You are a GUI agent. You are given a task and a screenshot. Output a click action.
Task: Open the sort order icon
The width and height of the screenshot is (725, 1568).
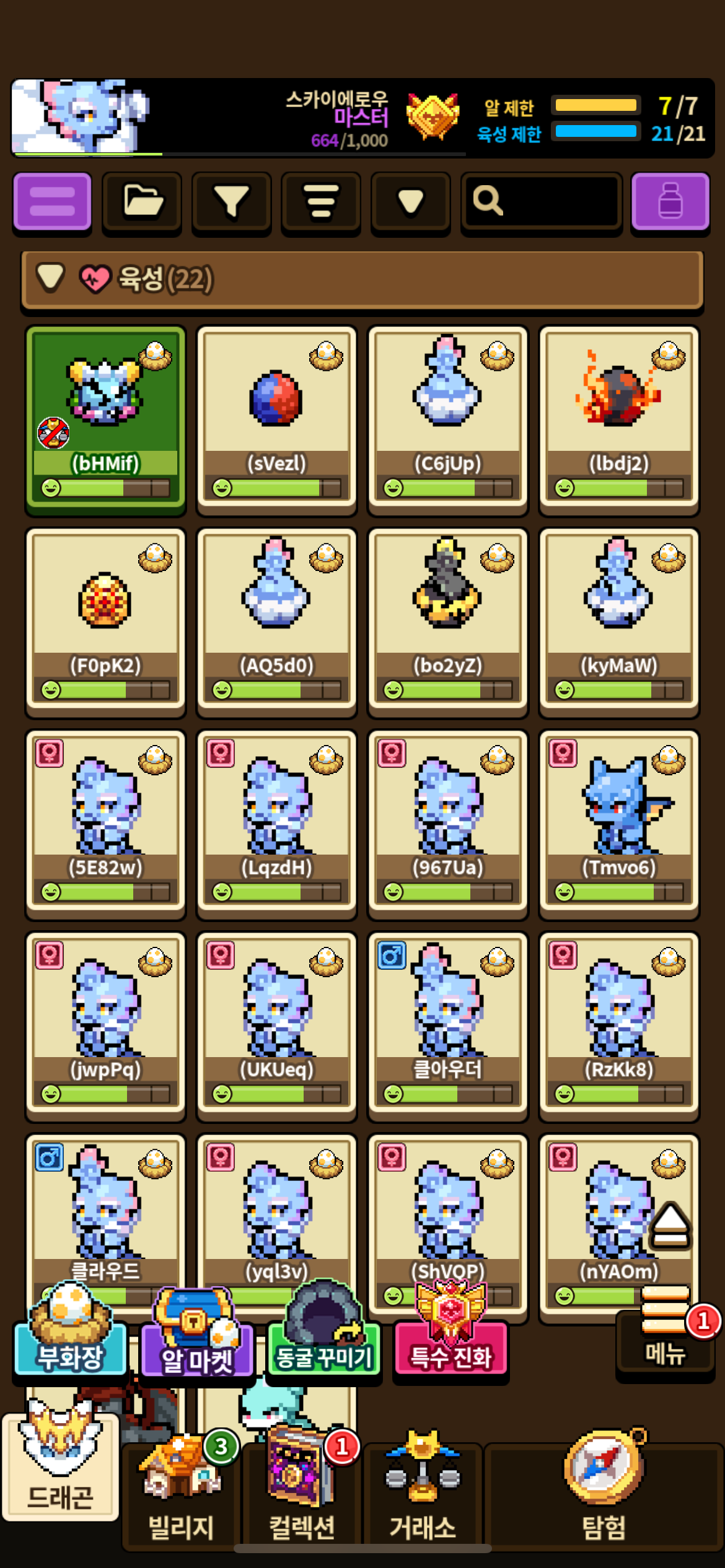point(321,203)
